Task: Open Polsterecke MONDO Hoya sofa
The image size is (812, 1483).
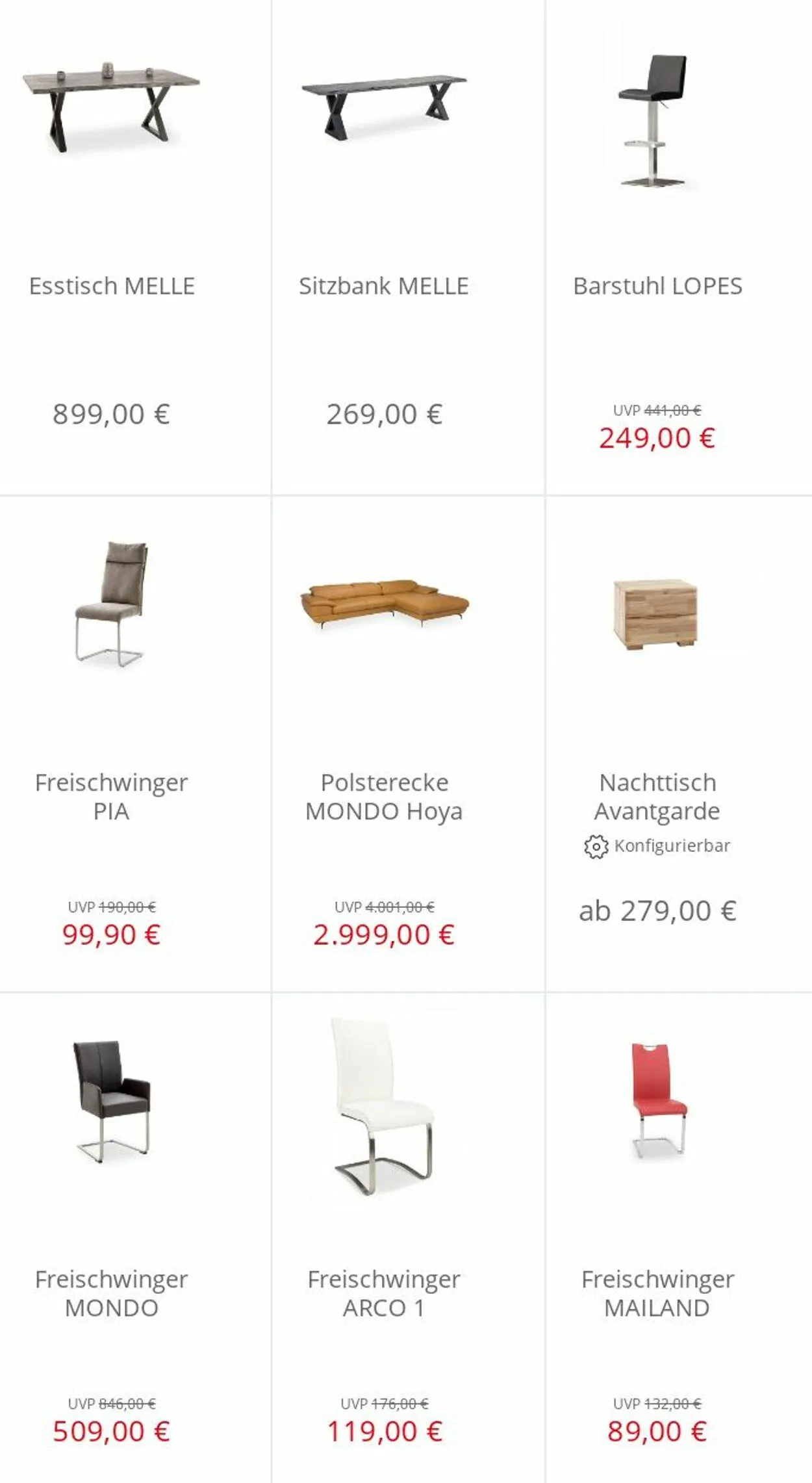Action: (x=408, y=743)
